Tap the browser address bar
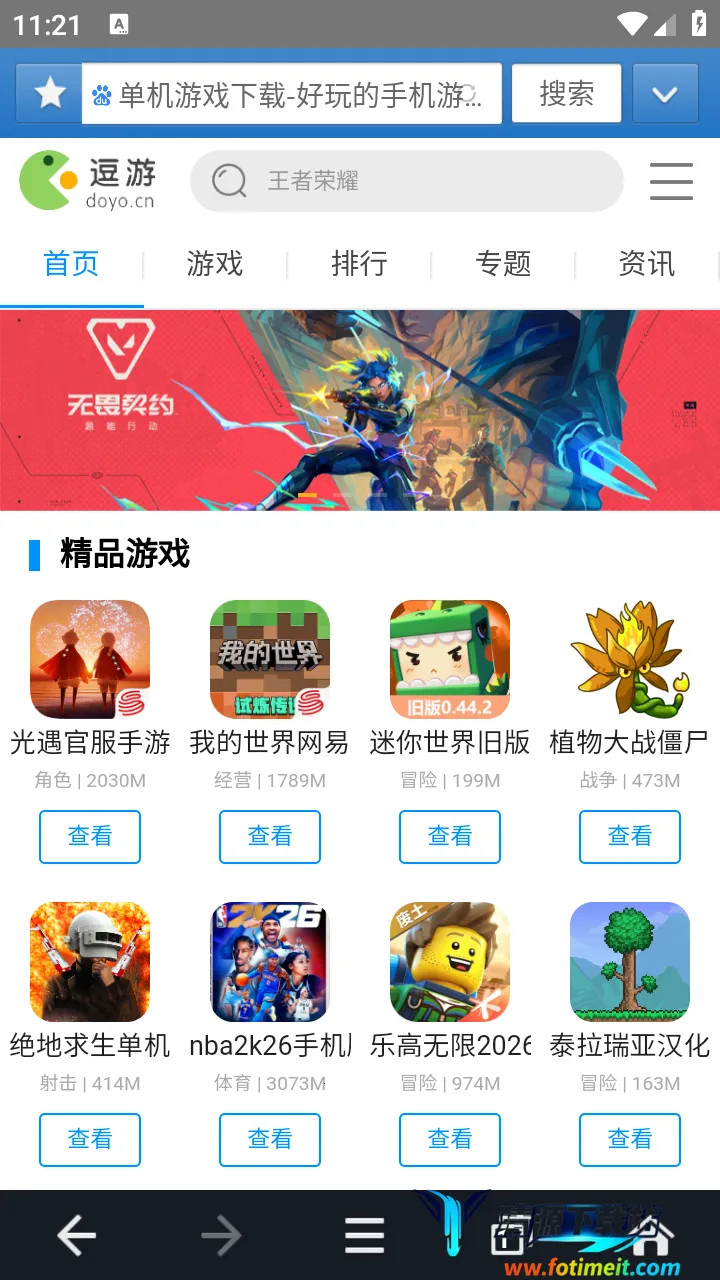This screenshot has height=1280, width=720. [292, 94]
